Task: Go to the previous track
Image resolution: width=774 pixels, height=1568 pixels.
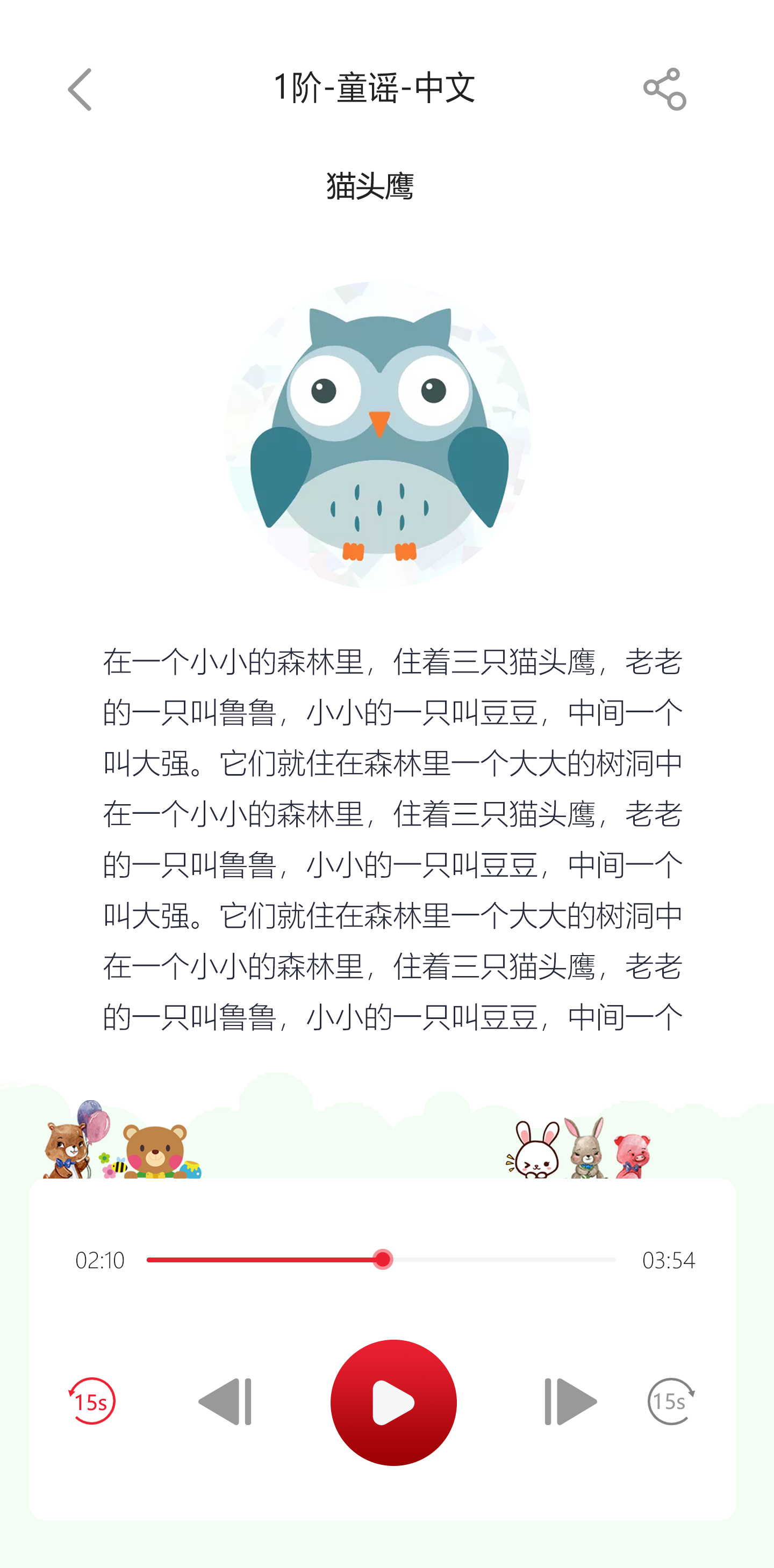Action: [225, 1401]
